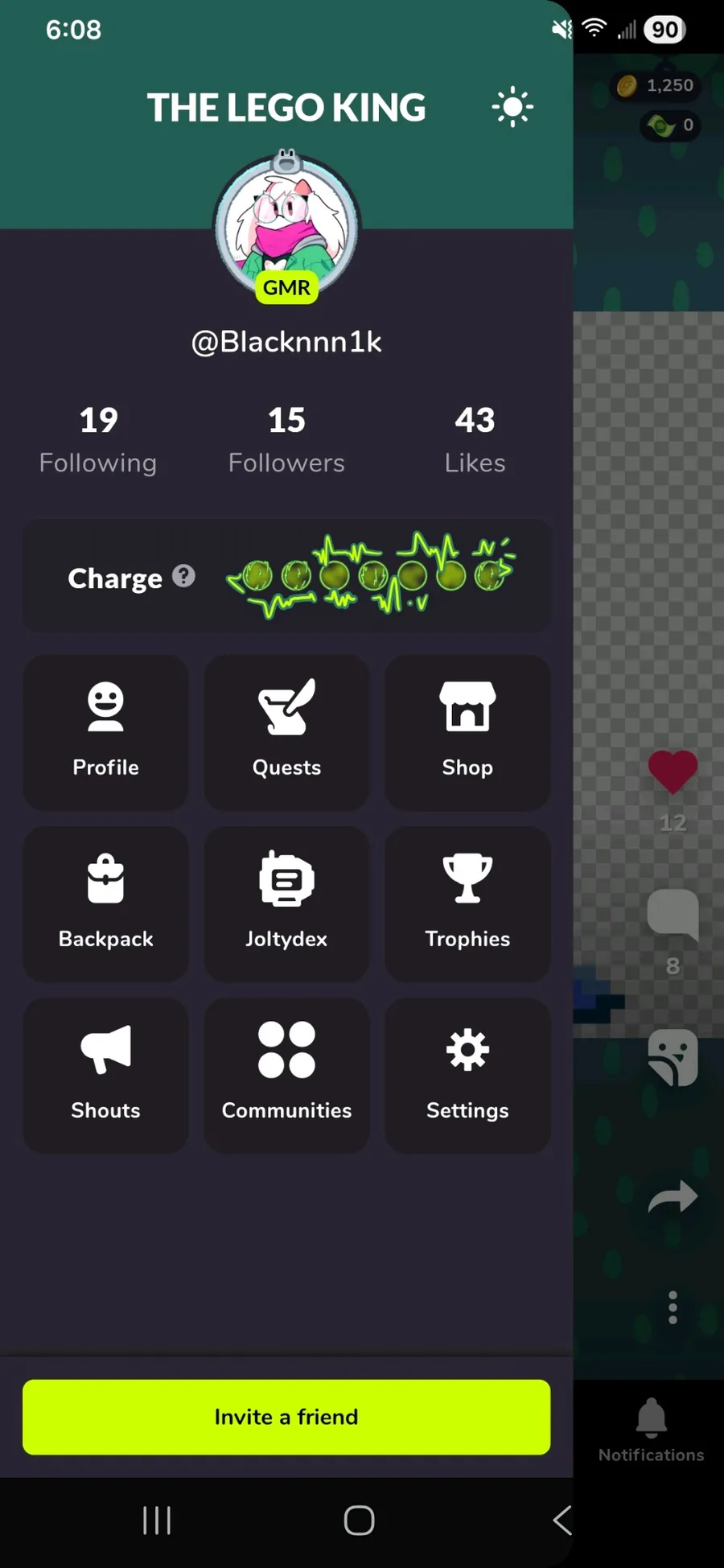This screenshot has width=724, height=1568.
Task: Go to the Shop
Action: point(467,731)
